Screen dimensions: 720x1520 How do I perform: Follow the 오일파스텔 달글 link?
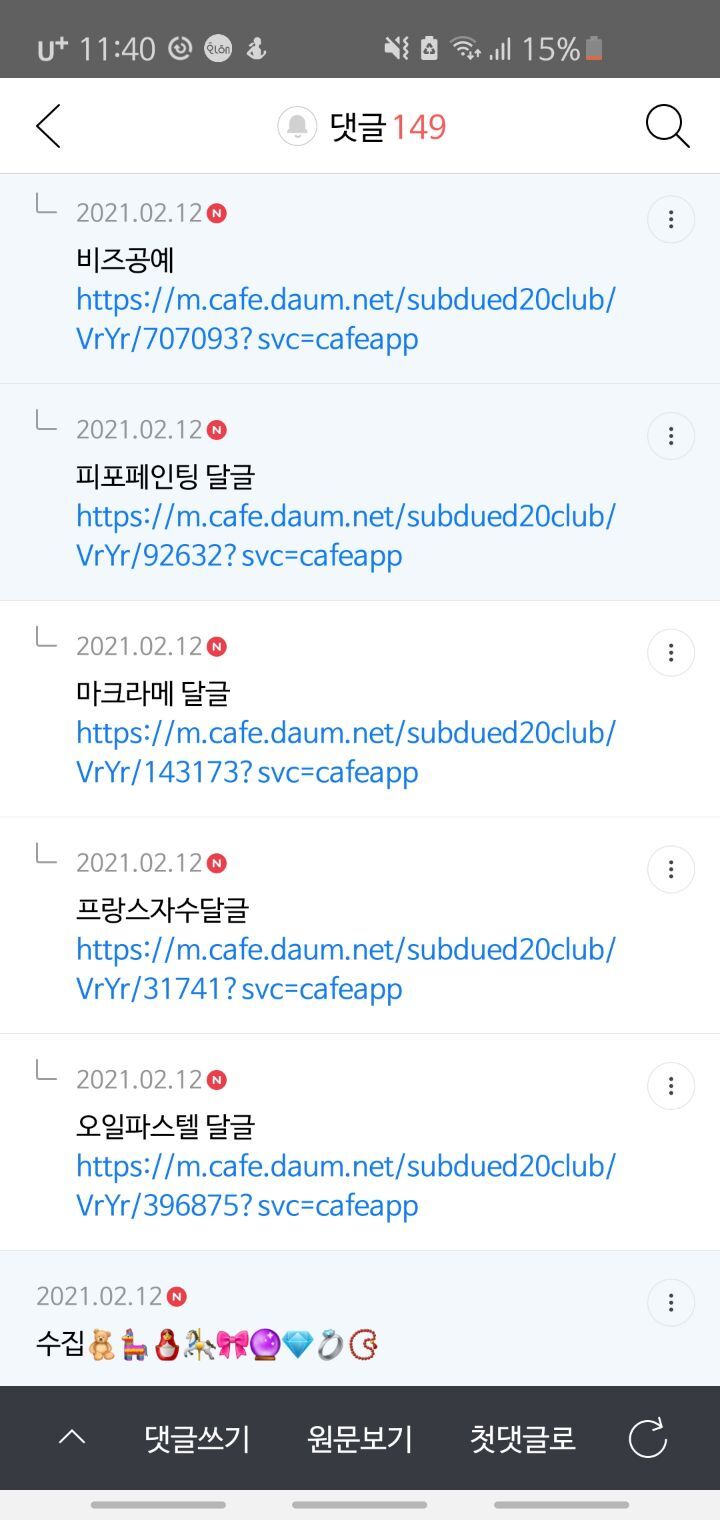point(345,1185)
